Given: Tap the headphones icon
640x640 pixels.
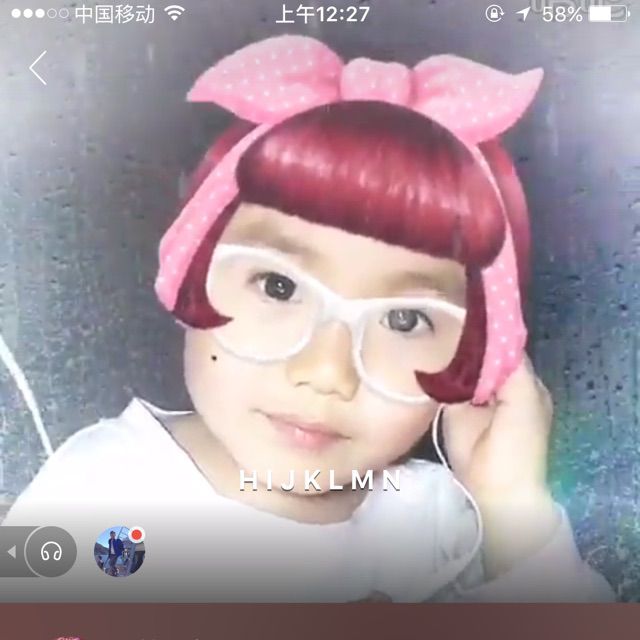Looking at the screenshot, I should point(51,551).
